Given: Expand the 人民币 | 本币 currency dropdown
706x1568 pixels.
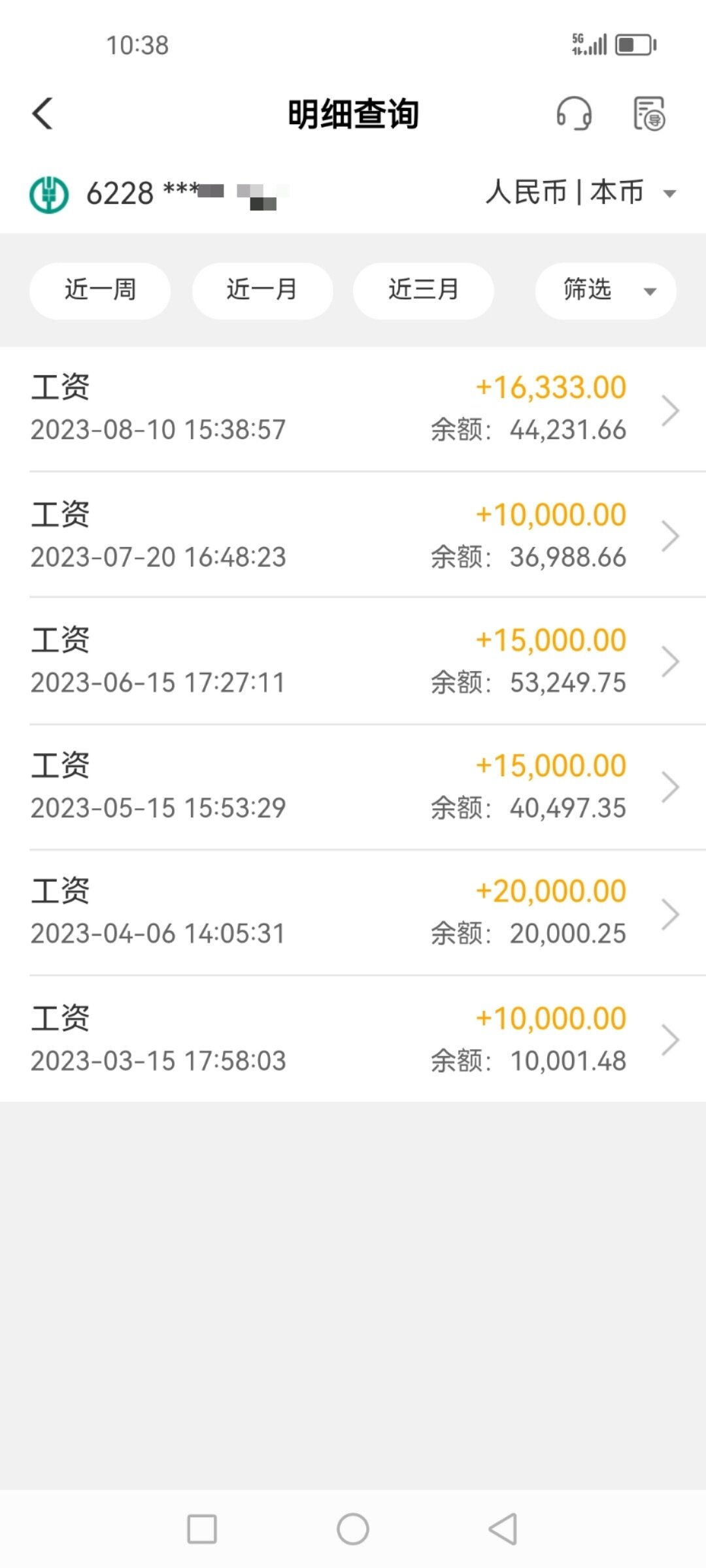Looking at the screenshot, I should [x=580, y=193].
